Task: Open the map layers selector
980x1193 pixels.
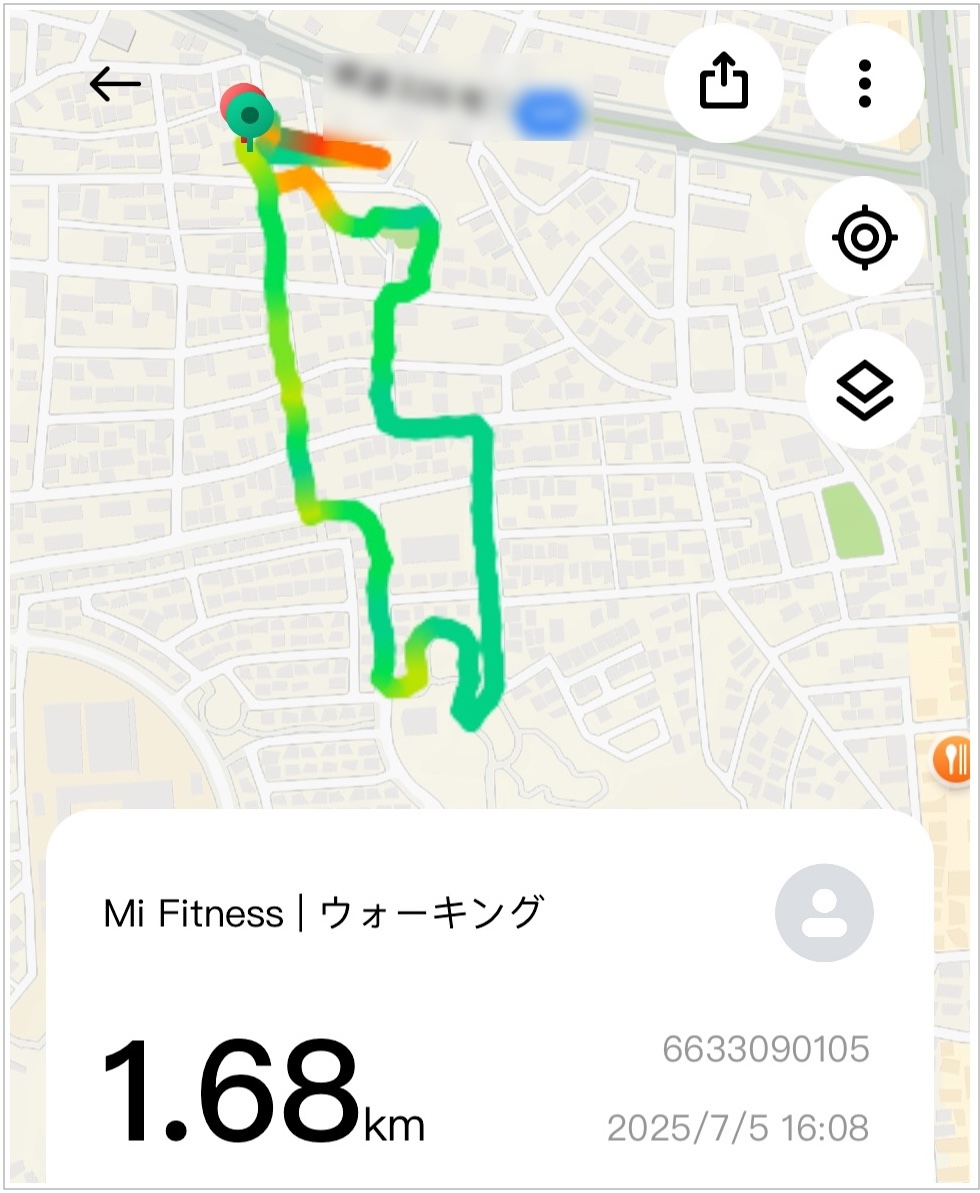Action: [865, 390]
